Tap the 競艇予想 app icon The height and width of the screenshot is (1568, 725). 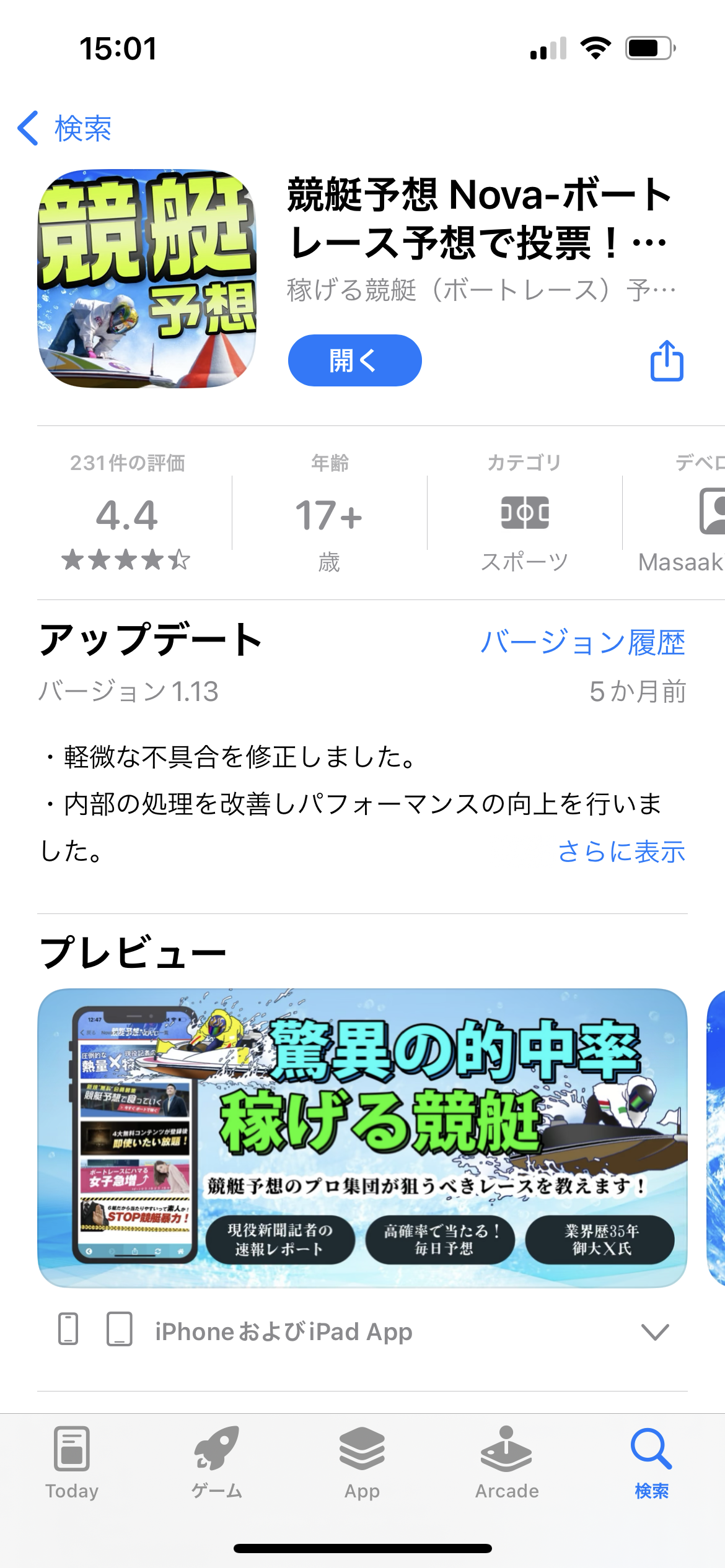click(x=147, y=279)
